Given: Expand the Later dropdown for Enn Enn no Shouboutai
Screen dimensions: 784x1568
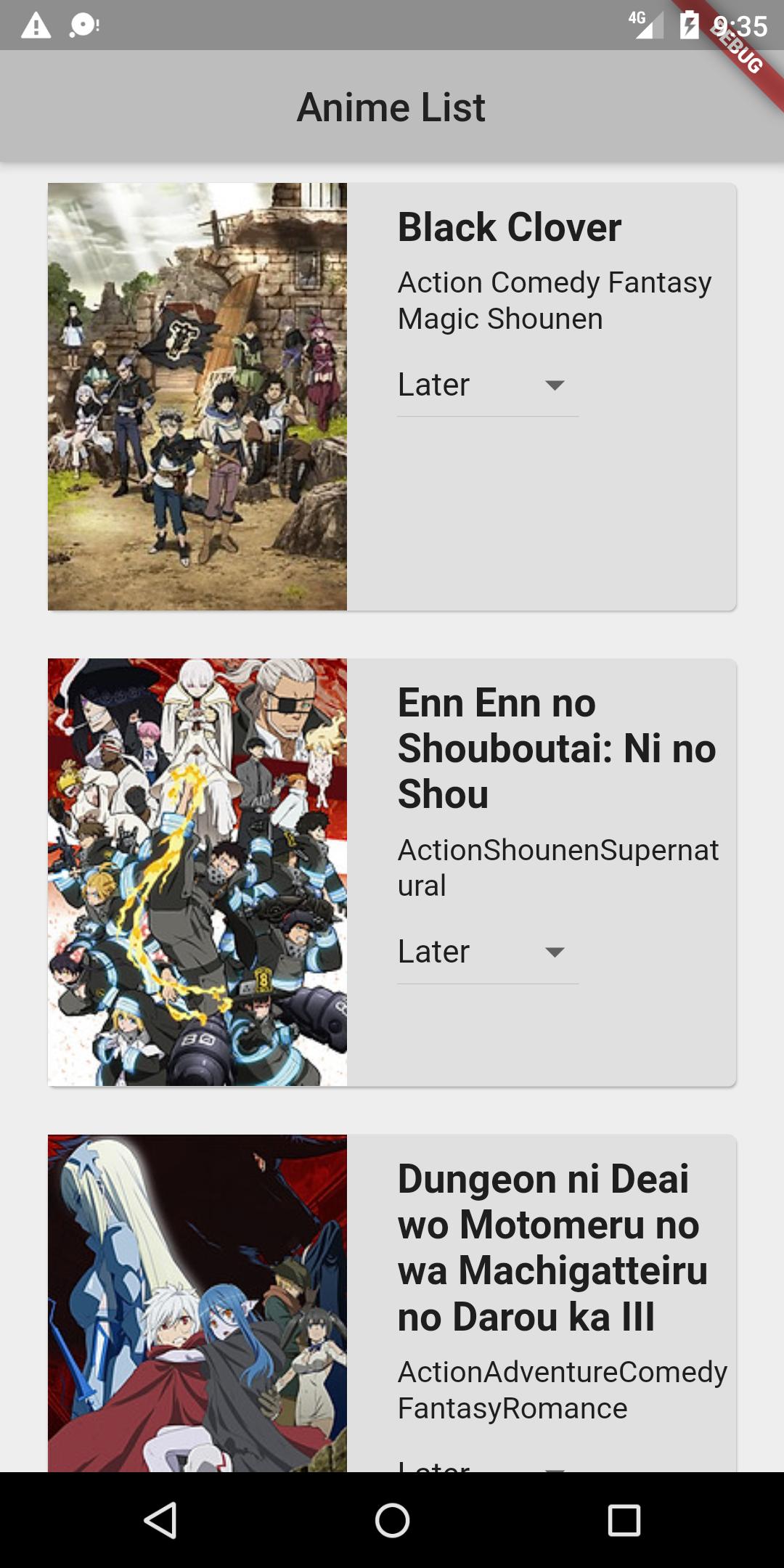Looking at the screenshot, I should (487, 952).
